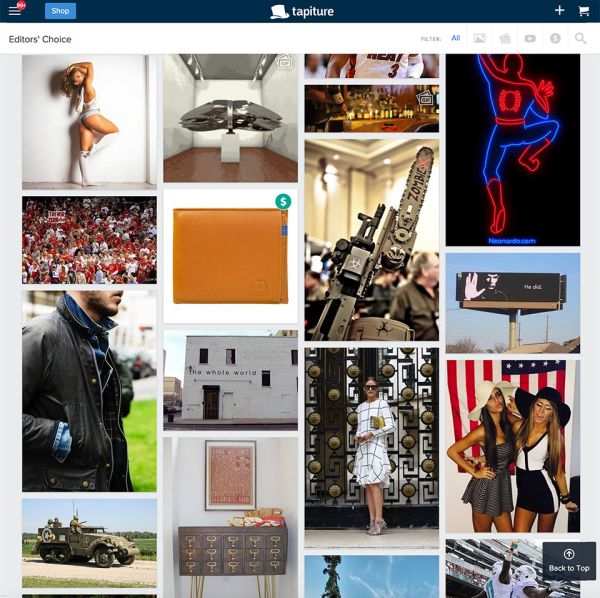Image resolution: width=600 pixels, height=598 pixels.
Task: Filter by GIF posts
Action: [505, 38]
